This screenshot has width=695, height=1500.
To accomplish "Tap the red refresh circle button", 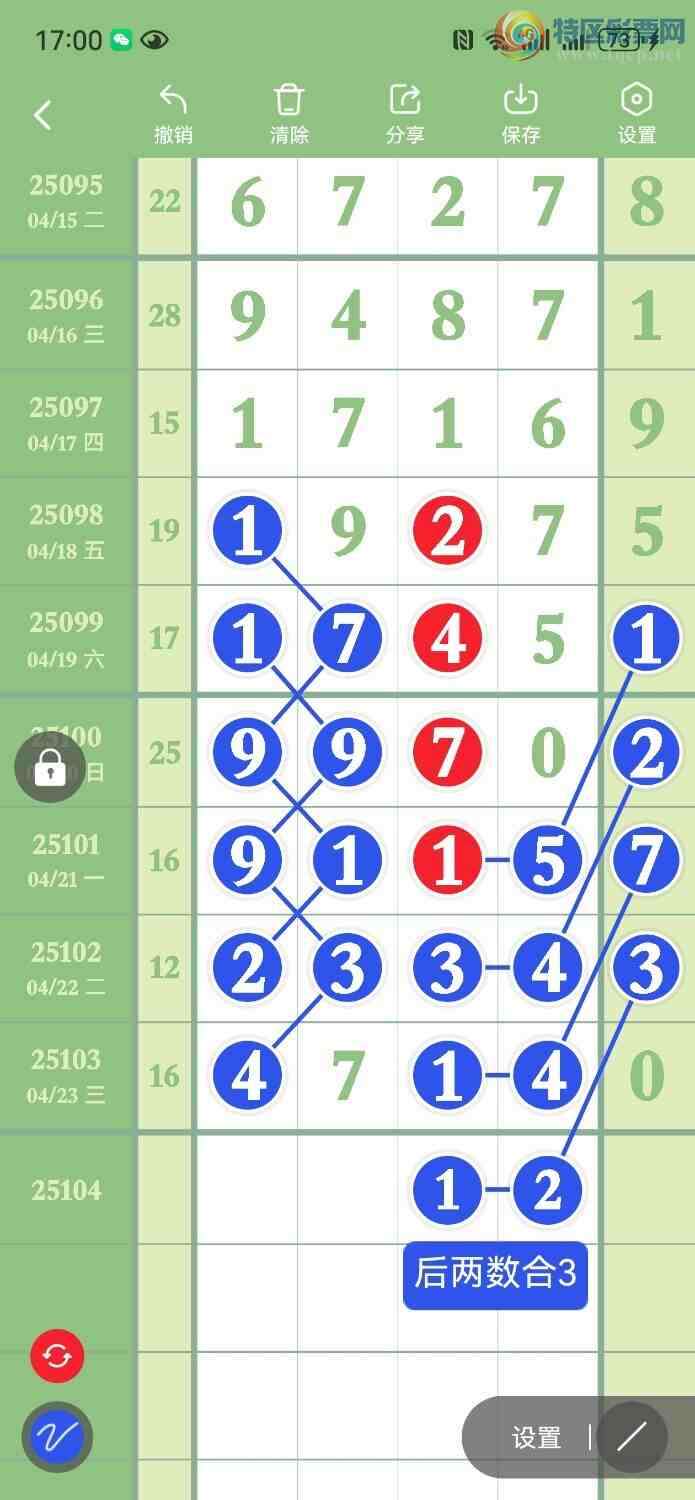I will coord(57,1356).
